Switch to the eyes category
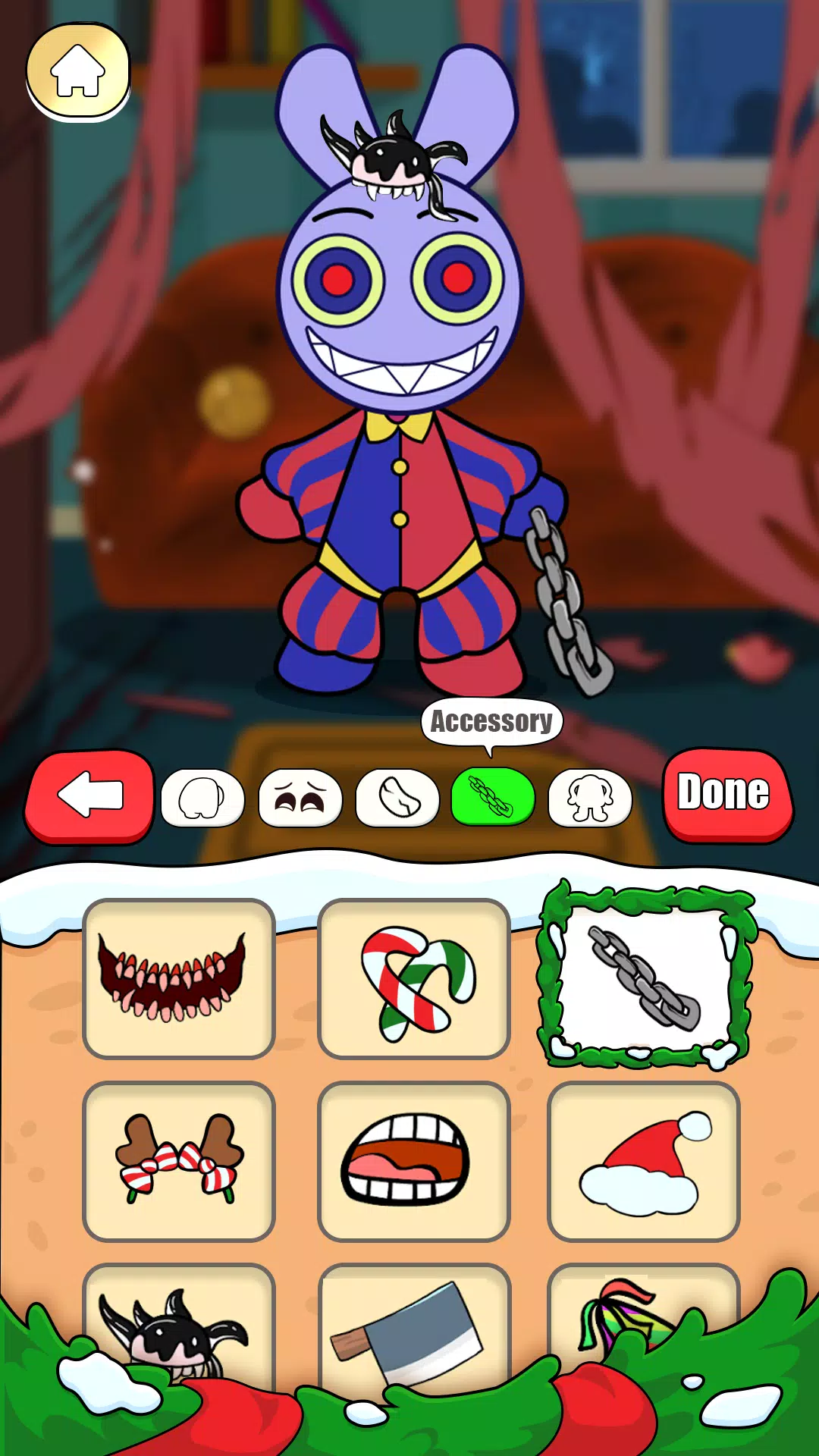Image resolution: width=819 pixels, height=1456 pixels. pyautogui.click(x=300, y=798)
